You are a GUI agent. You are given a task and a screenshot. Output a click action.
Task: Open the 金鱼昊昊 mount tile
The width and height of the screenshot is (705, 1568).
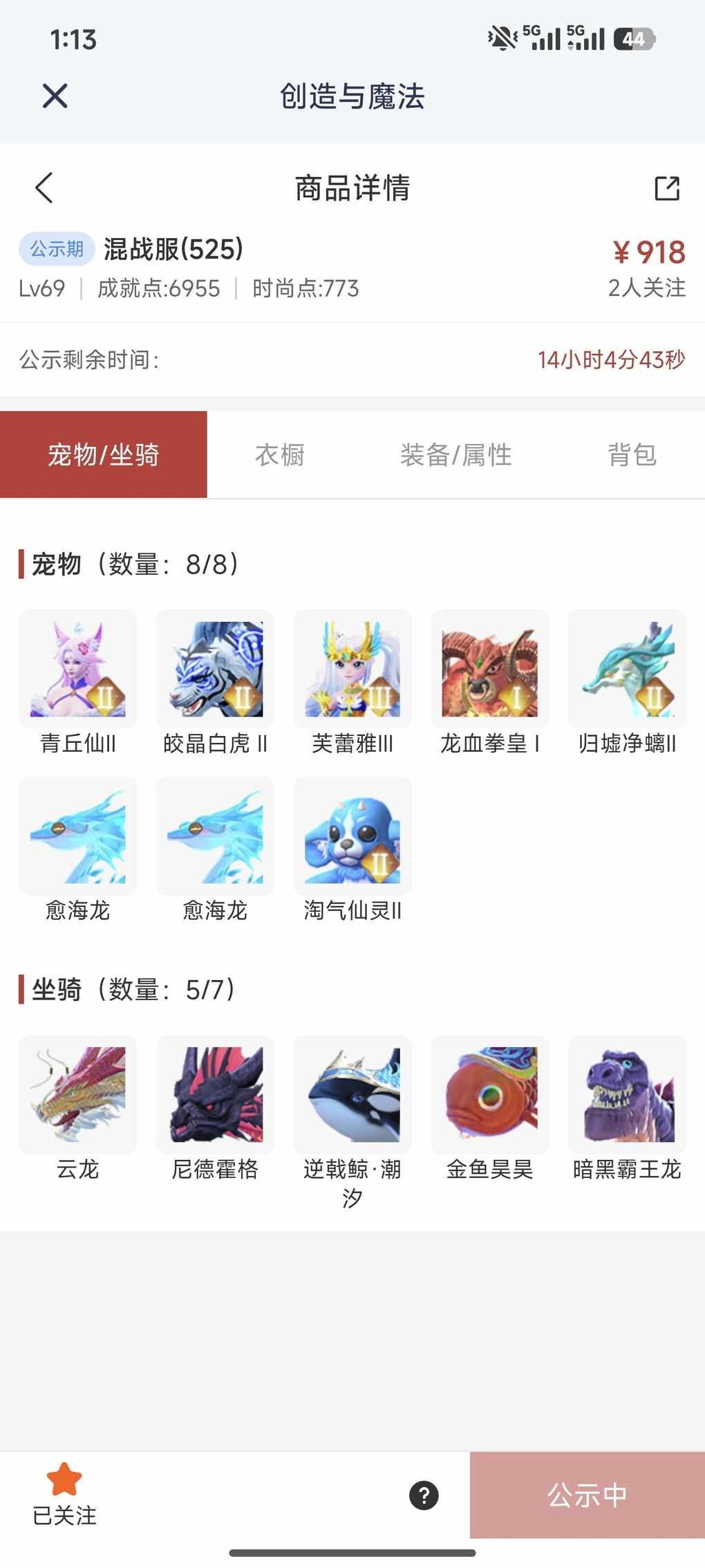tap(489, 1094)
